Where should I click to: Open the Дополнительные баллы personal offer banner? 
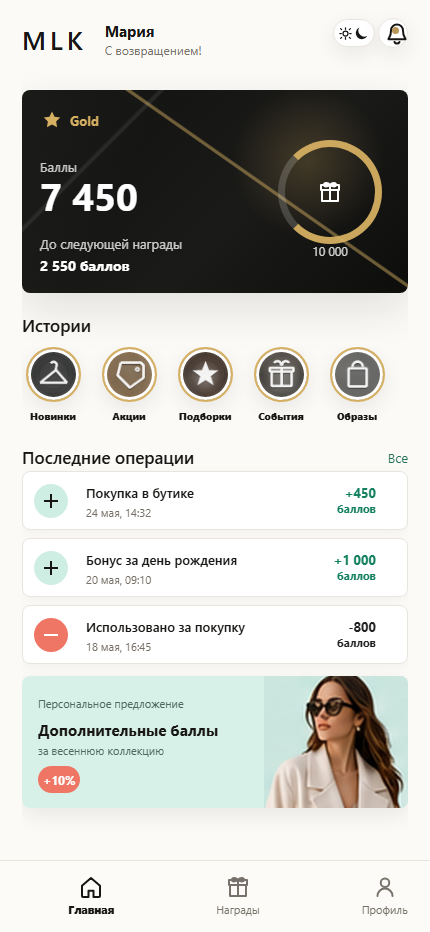[215, 742]
